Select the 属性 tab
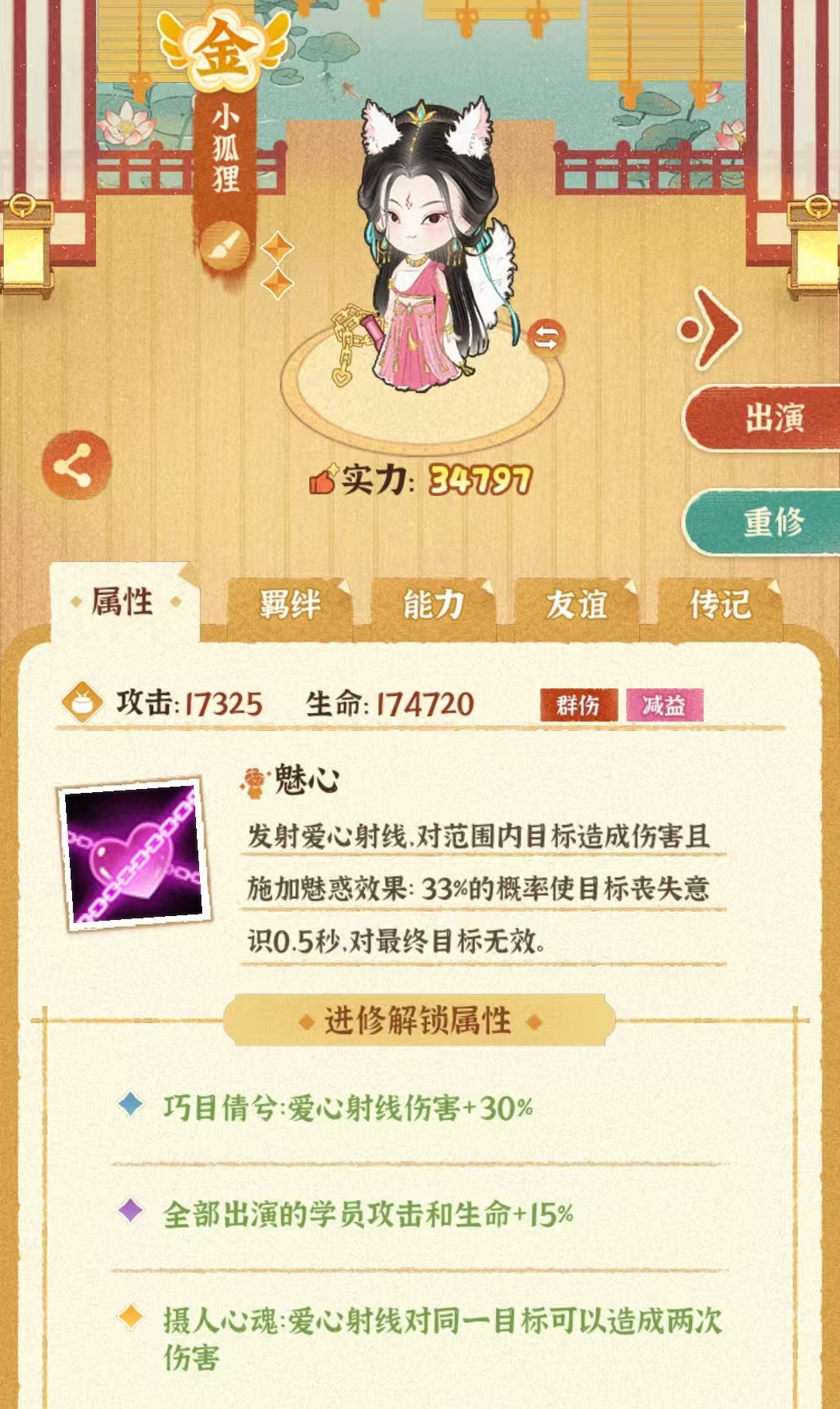840x1409 pixels. (124, 602)
